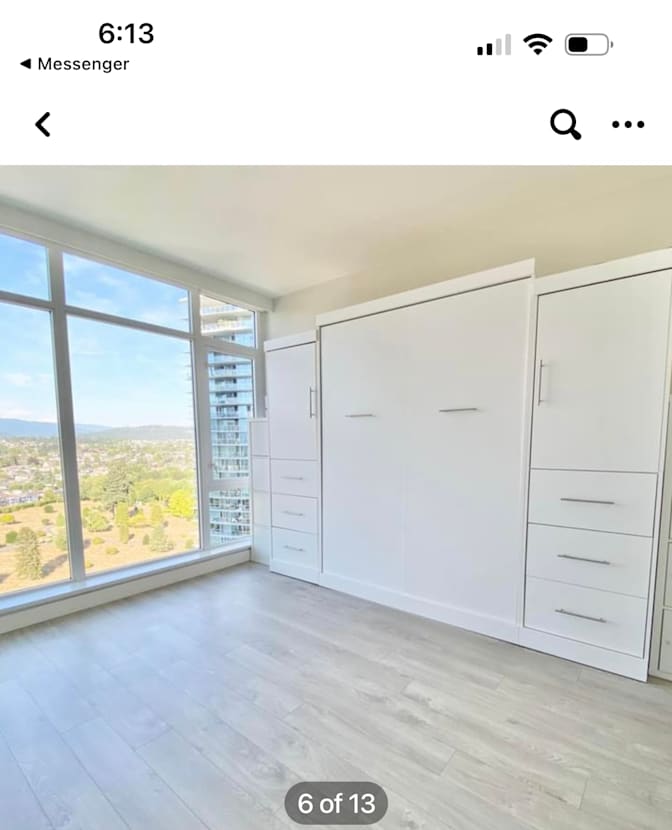Open the search magnifier icon
Screen dimensions: 672x830
(x=565, y=124)
